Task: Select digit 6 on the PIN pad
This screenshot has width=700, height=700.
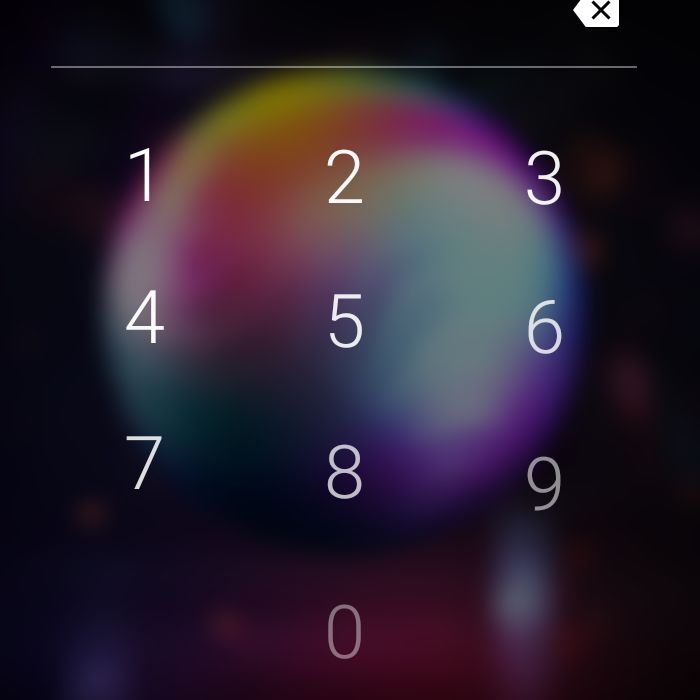Action: pos(544,327)
